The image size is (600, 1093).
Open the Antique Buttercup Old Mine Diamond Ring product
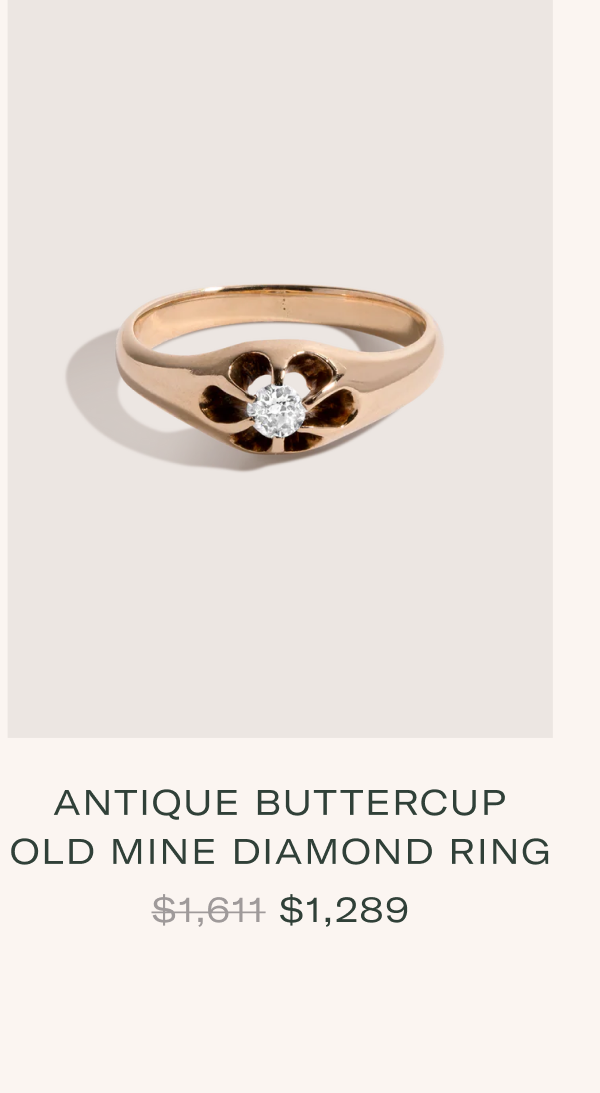(x=280, y=827)
